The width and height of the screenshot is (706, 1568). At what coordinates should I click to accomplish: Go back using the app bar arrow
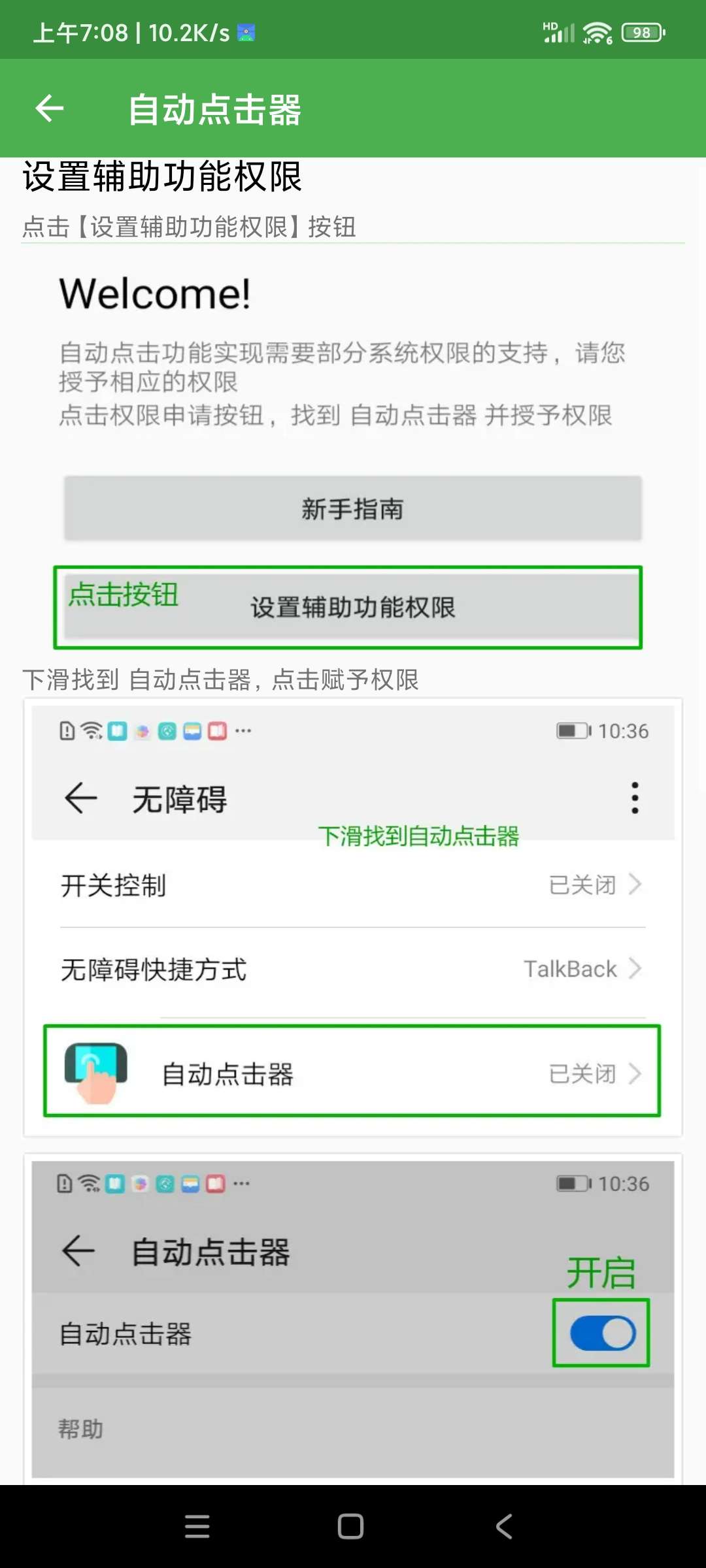50,108
